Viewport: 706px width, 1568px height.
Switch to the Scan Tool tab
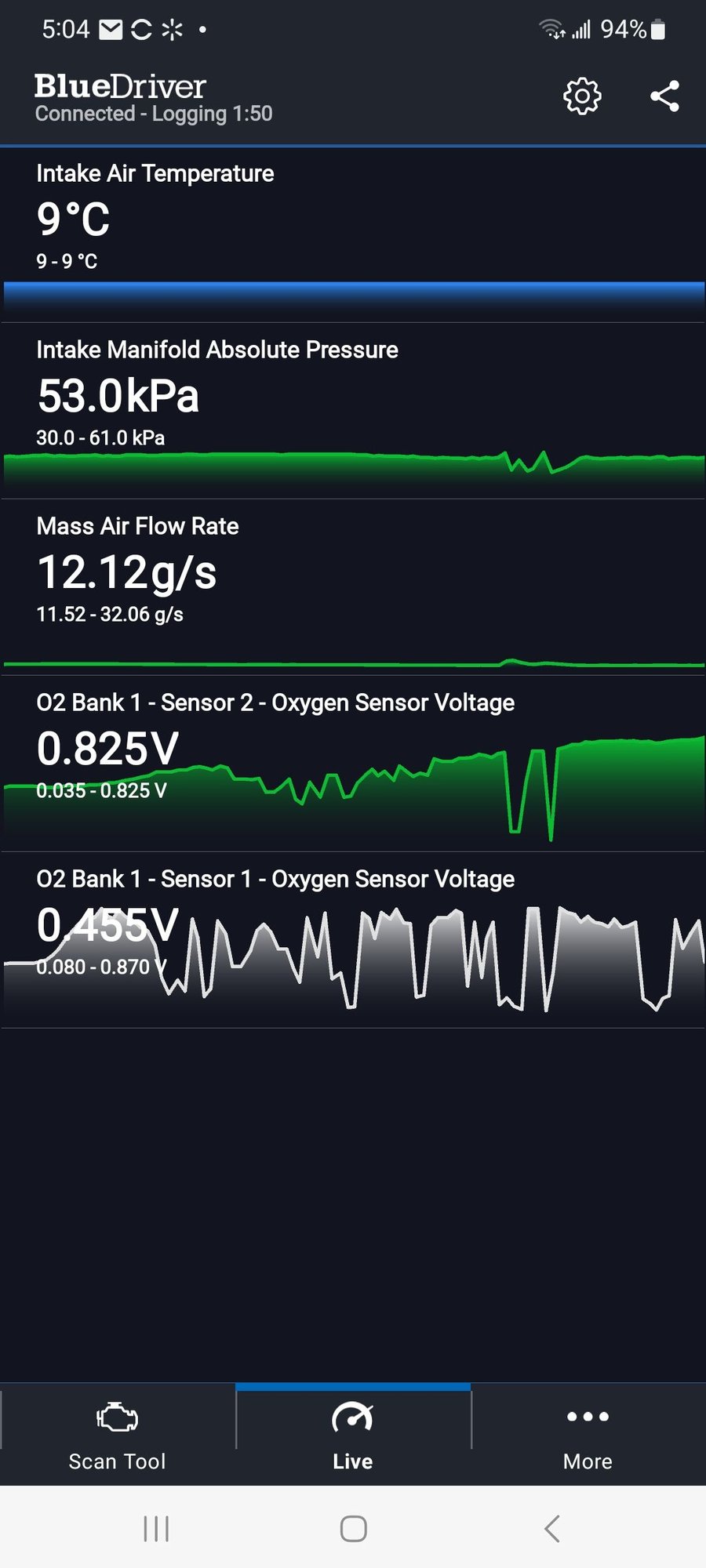pos(117,1435)
